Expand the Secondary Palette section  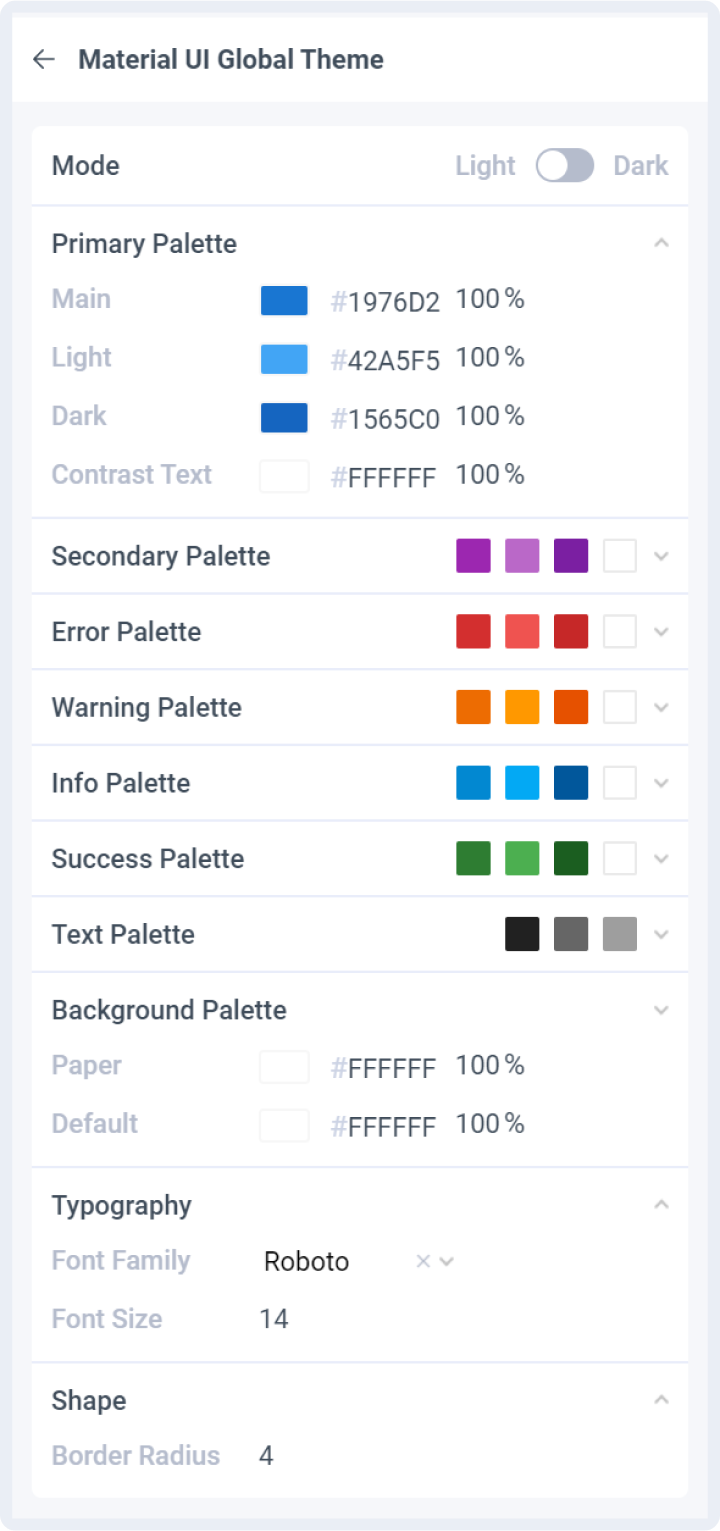point(661,556)
